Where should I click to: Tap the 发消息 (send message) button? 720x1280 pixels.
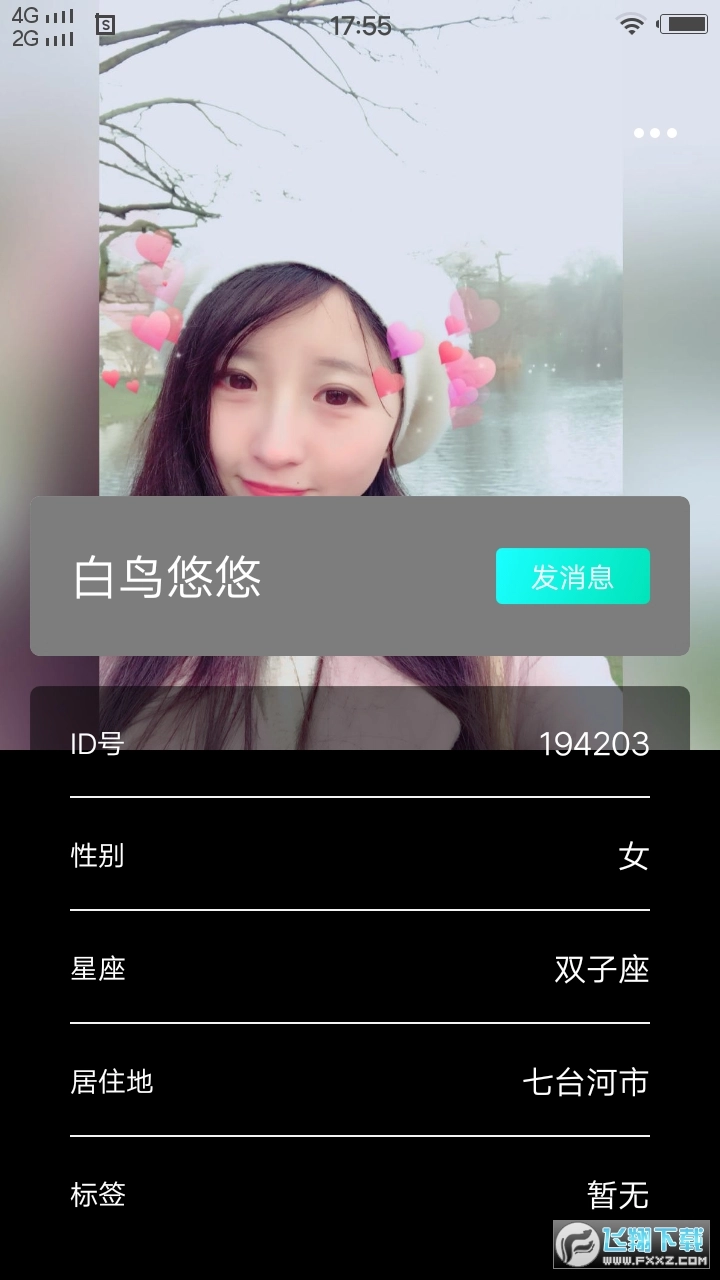click(x=572, y=576)
